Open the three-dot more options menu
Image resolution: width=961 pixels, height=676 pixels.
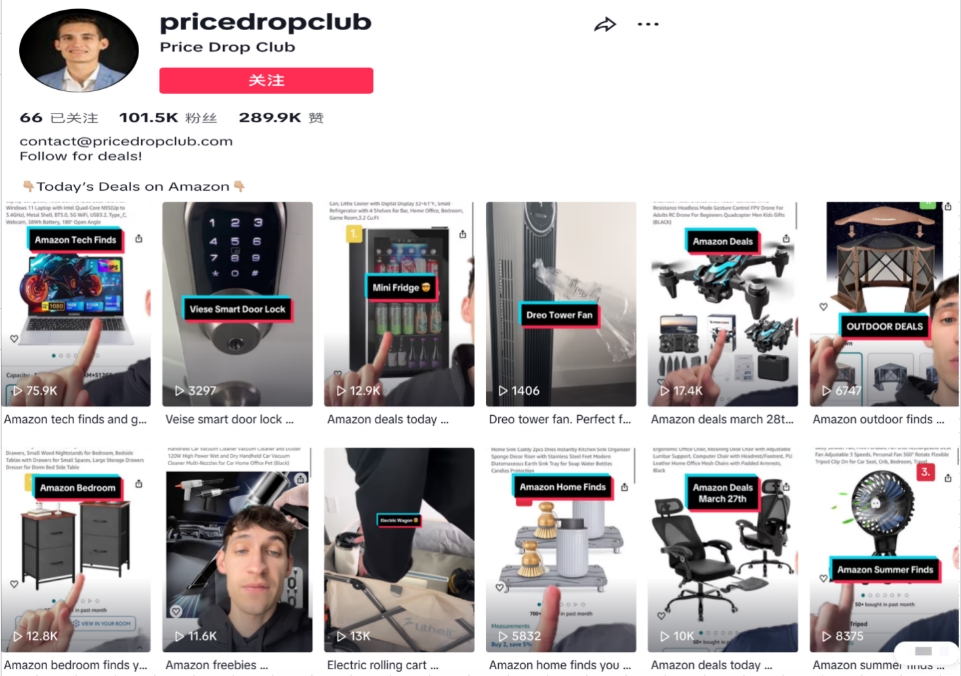click(x=648, y=25)
